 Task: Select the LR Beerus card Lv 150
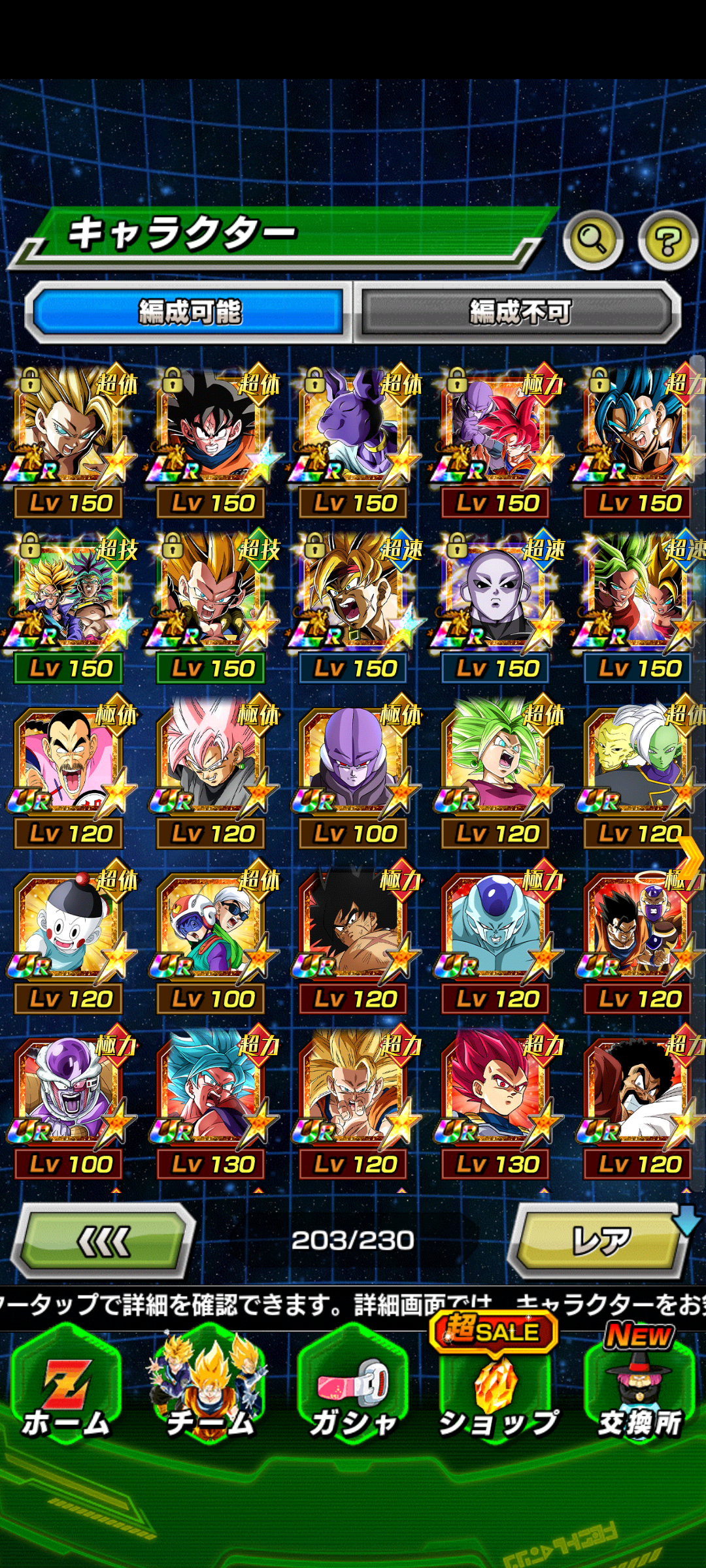353,441
